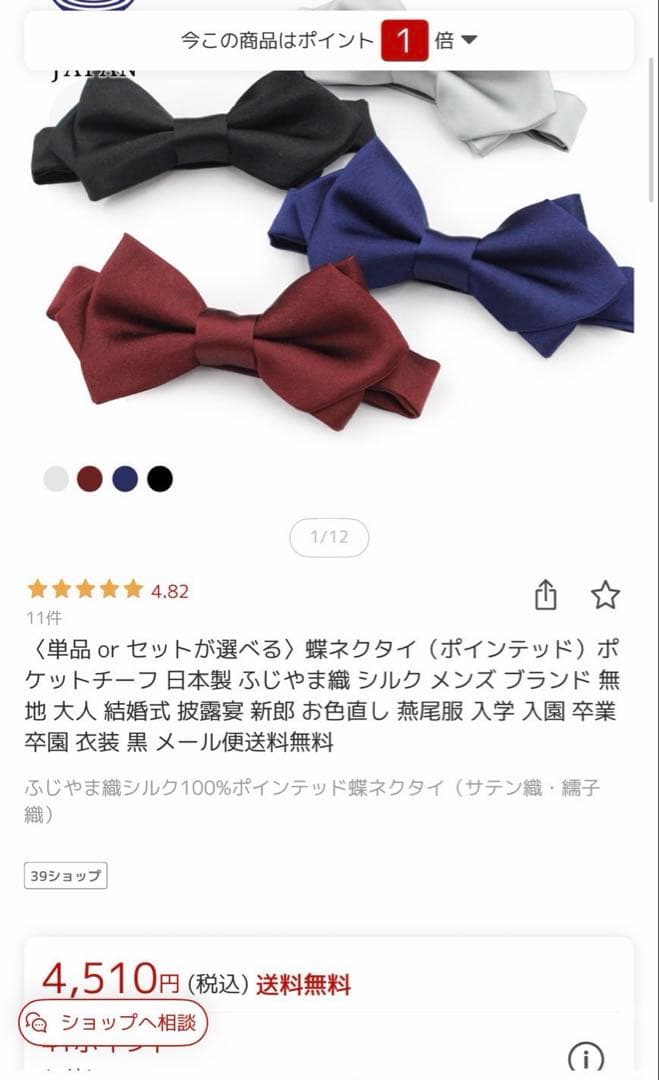Image resolution: width=659 pixels, height=1080 pixels.
Task: Expand the ポイント1倍 points banner
Action: pyautogui.click(x=469, y=41)
